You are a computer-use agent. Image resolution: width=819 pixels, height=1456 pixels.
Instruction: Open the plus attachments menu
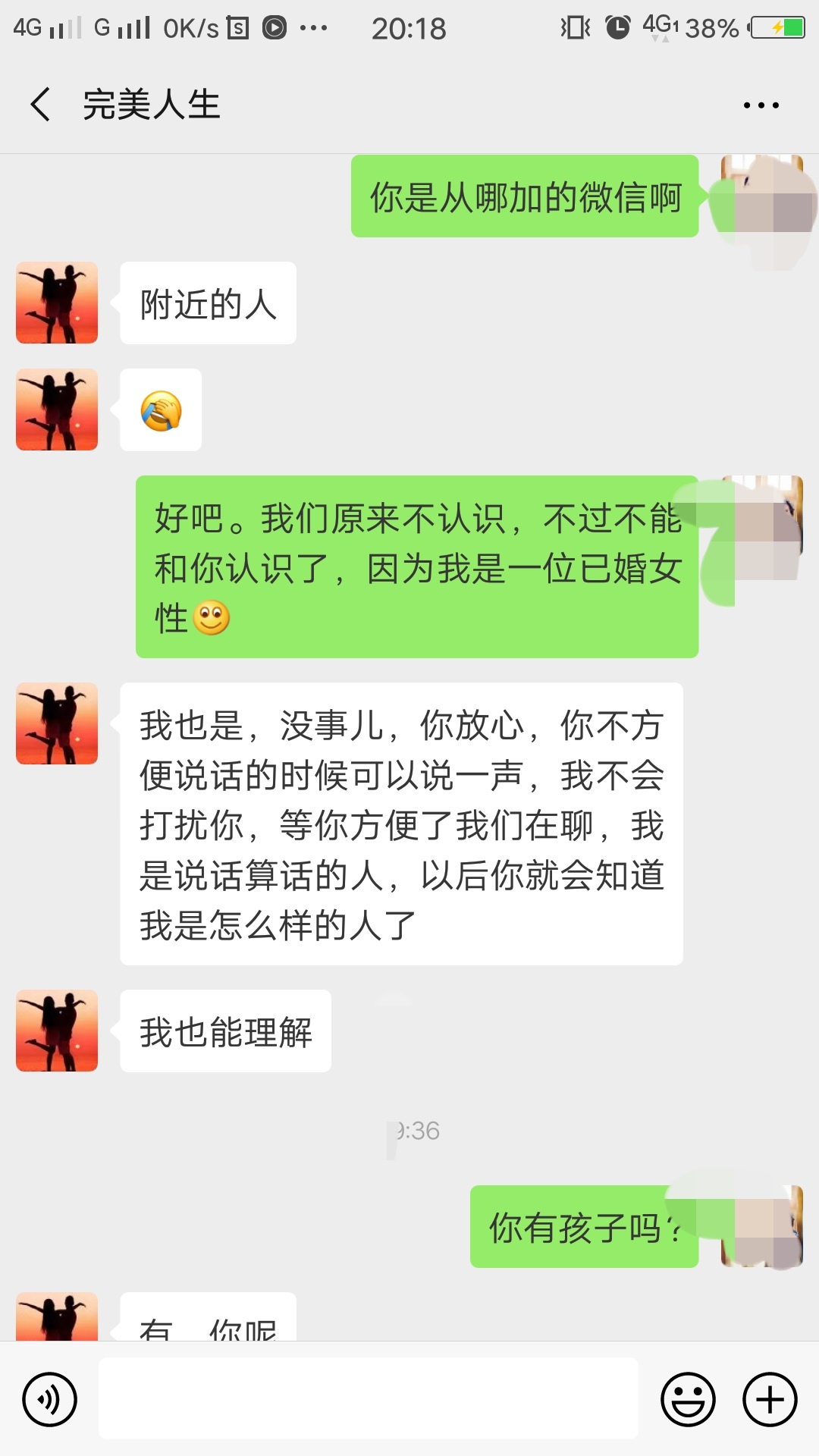[770, 1399]
